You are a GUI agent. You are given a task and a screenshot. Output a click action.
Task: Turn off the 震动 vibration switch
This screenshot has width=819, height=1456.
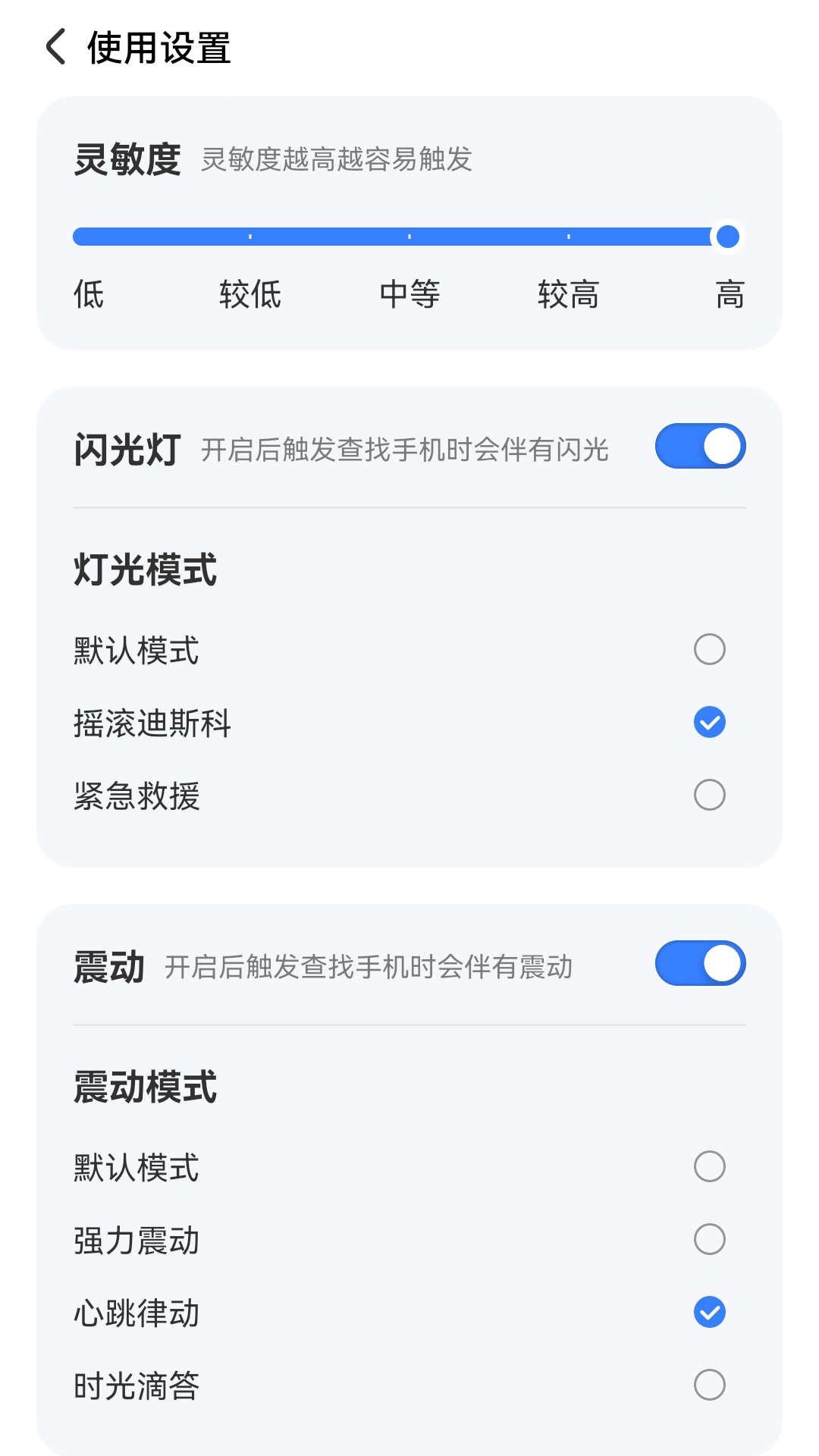point(700,962)
